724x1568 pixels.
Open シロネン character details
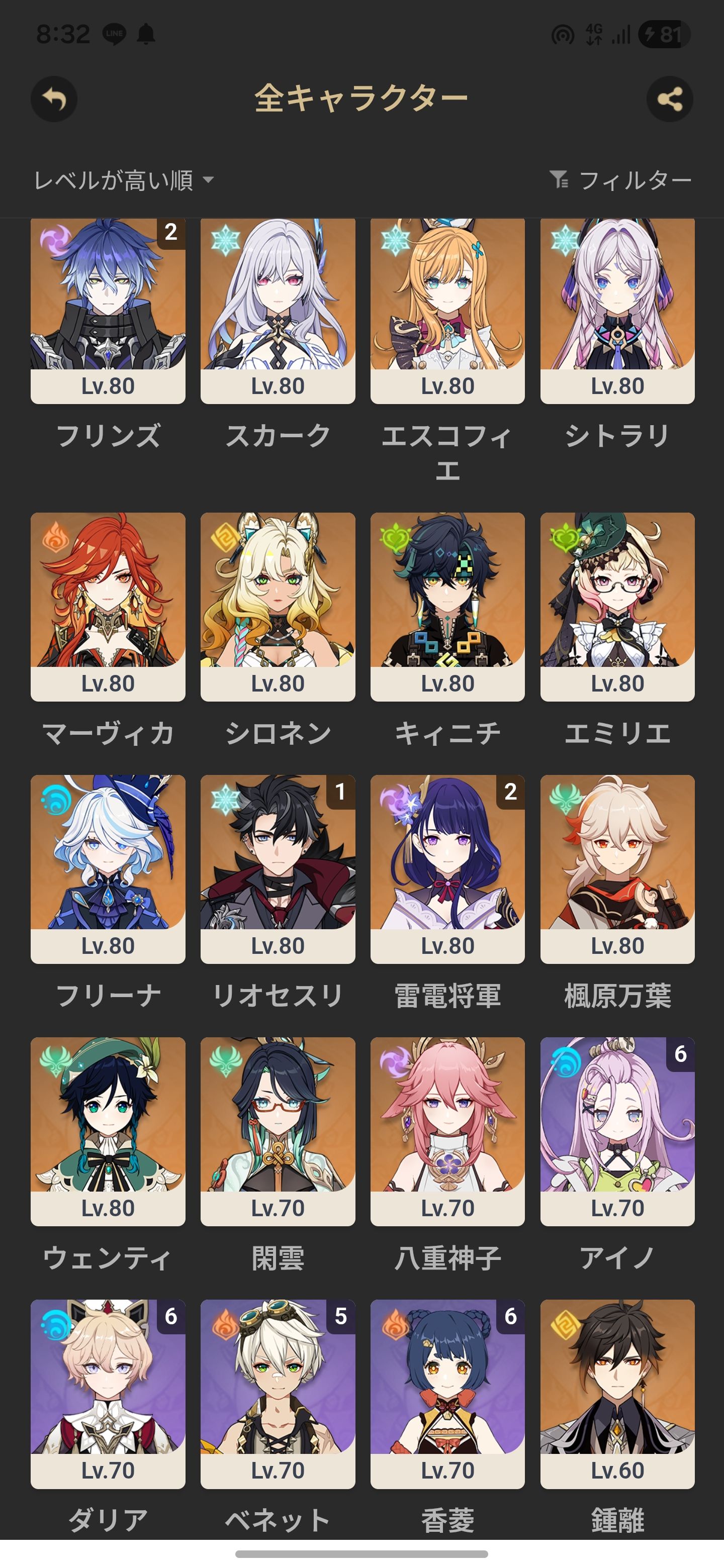(278, 606)
